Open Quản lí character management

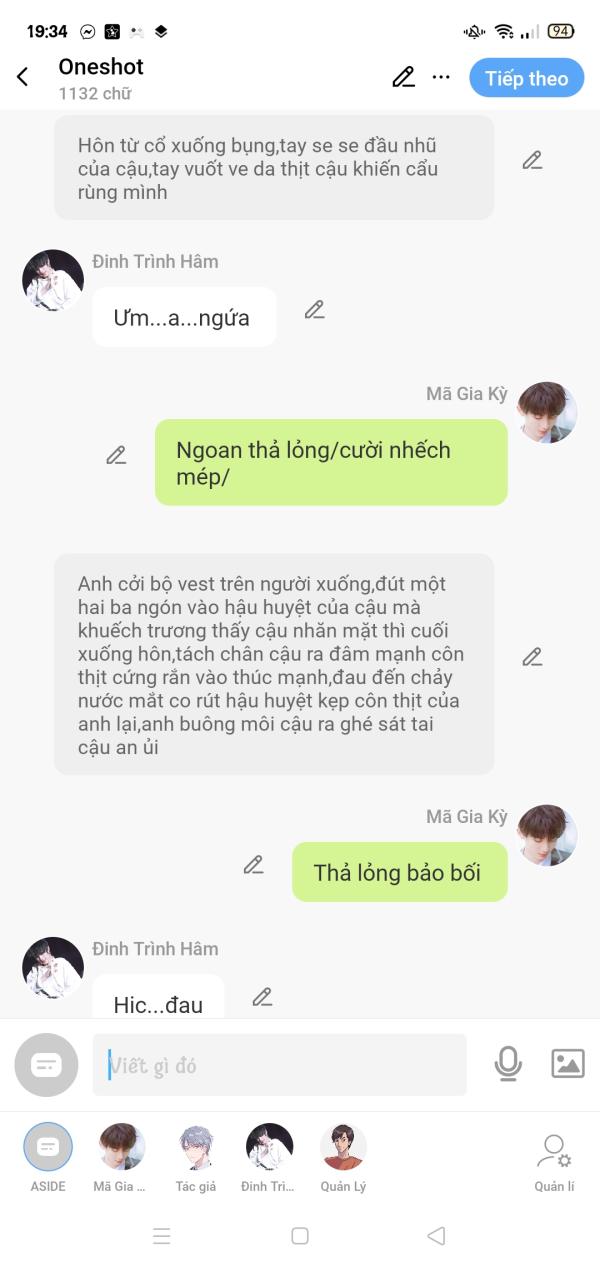(554, 1163)
